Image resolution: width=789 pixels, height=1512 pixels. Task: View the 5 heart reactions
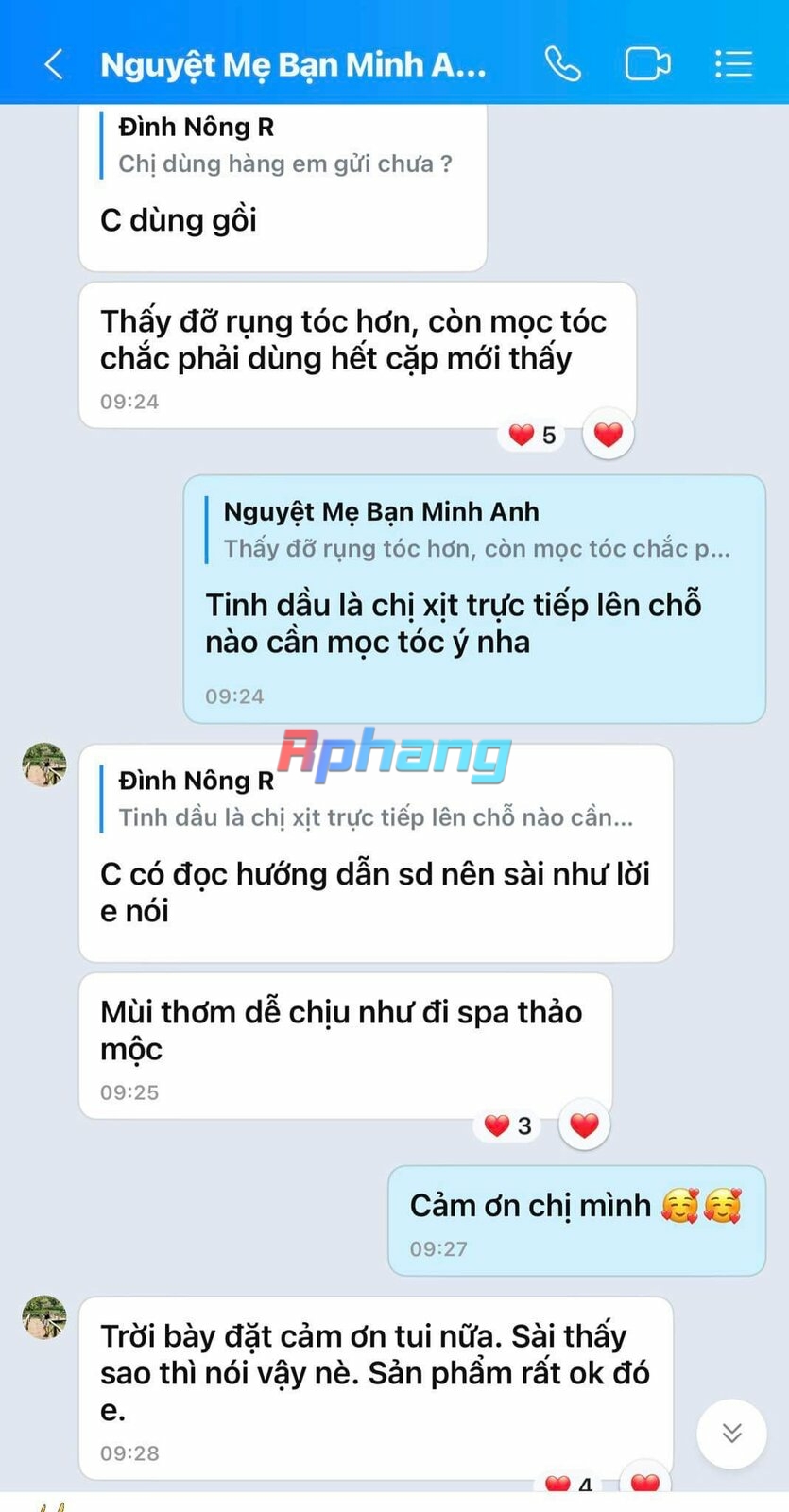(533, 435)
